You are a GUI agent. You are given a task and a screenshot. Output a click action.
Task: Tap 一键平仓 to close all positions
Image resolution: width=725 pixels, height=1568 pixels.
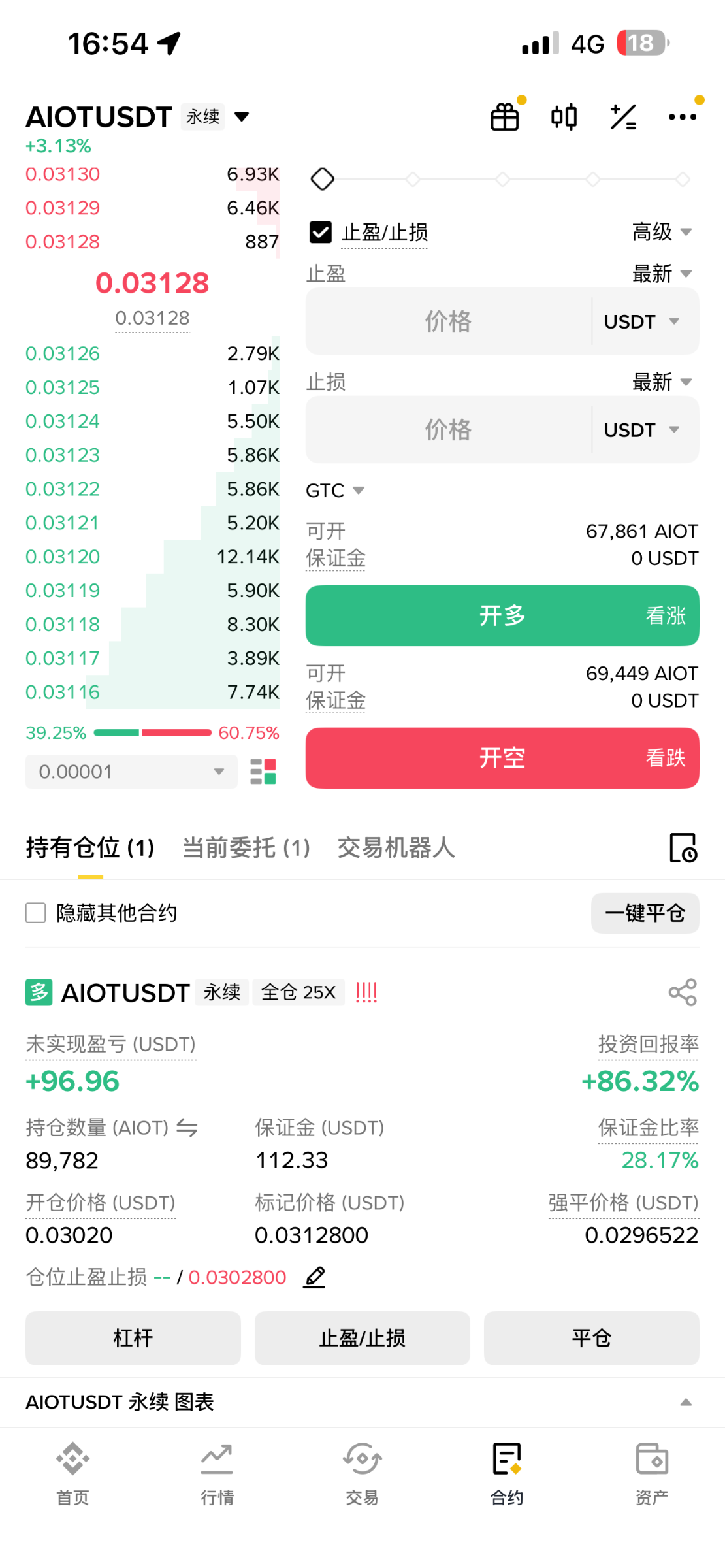click(645, 913)
